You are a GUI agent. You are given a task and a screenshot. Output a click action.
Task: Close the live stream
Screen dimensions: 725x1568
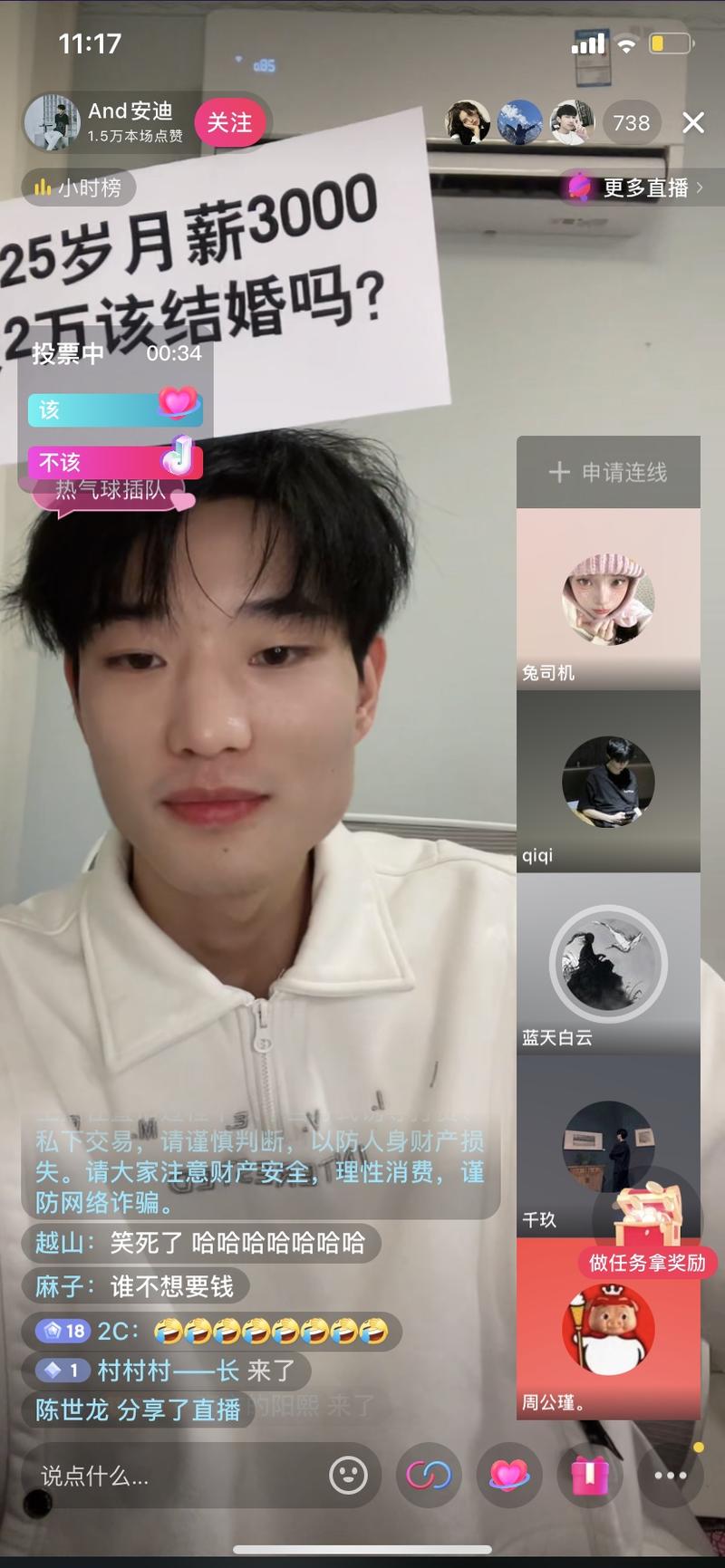tap(693, 123)
